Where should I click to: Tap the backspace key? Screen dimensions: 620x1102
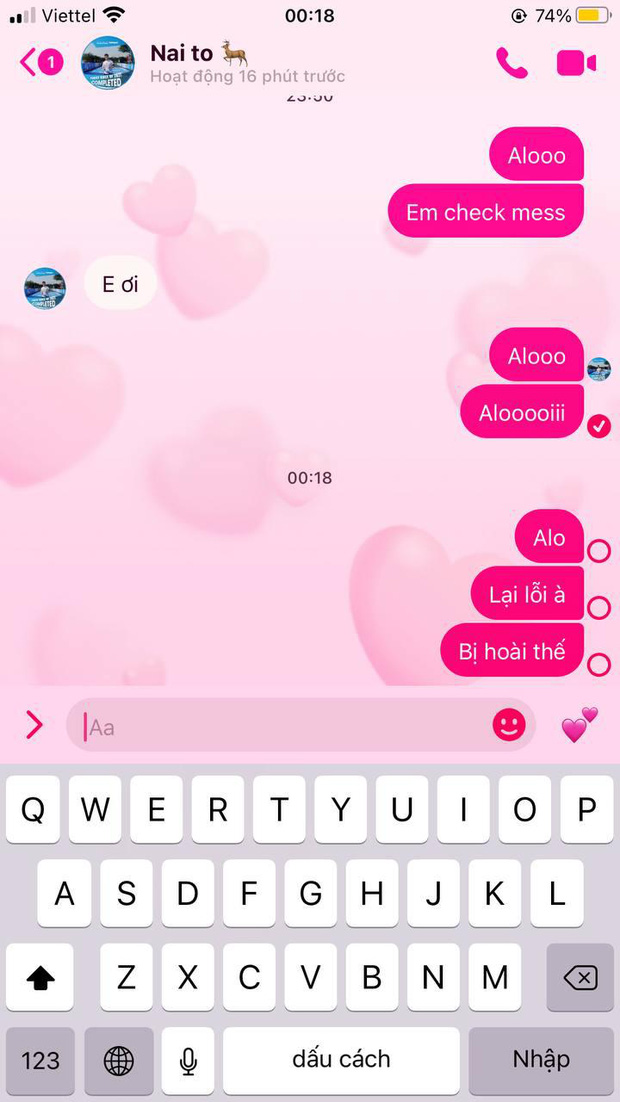pyautogui.click(x=579, y=977)
